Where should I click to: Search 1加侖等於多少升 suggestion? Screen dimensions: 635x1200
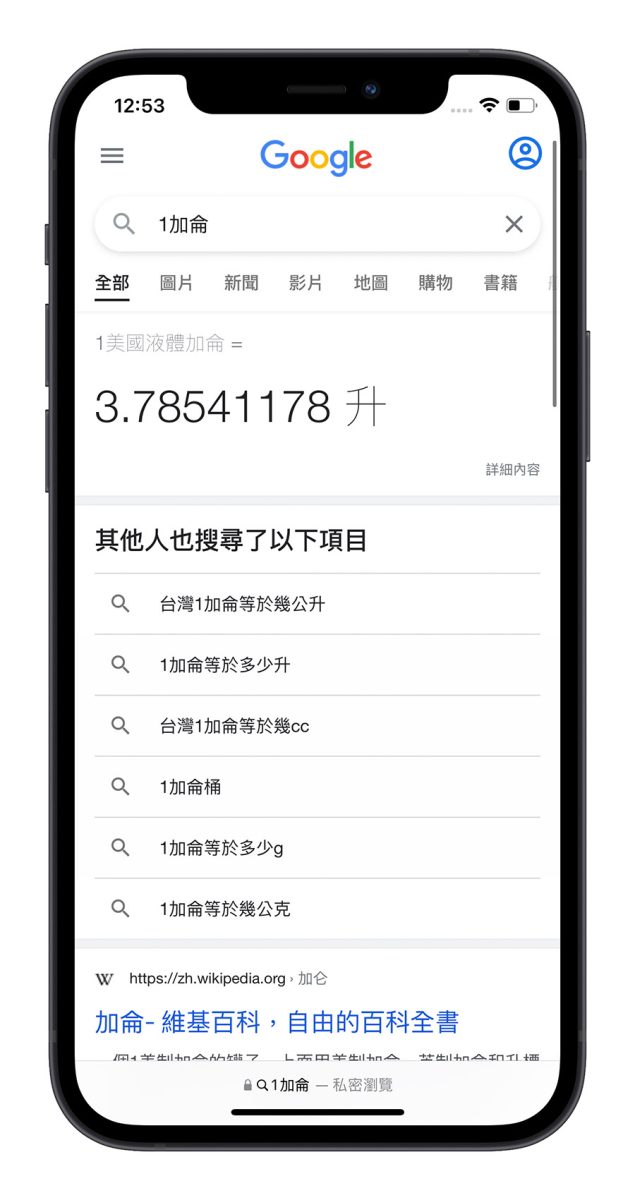click(225, 665)
